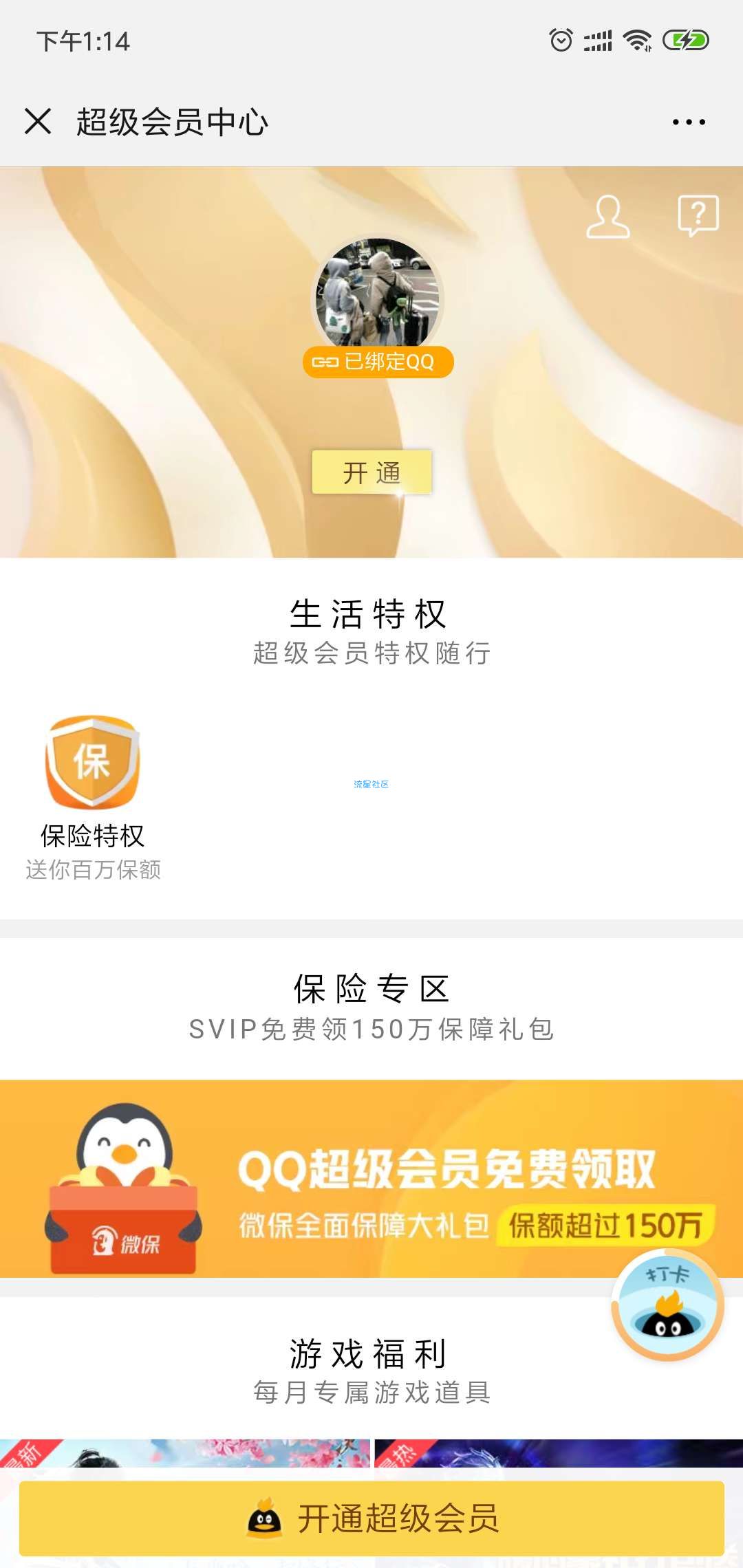This screenshot has width=743, height=1568.
Task: Tap the 开通 button
Action: point(371,472)
